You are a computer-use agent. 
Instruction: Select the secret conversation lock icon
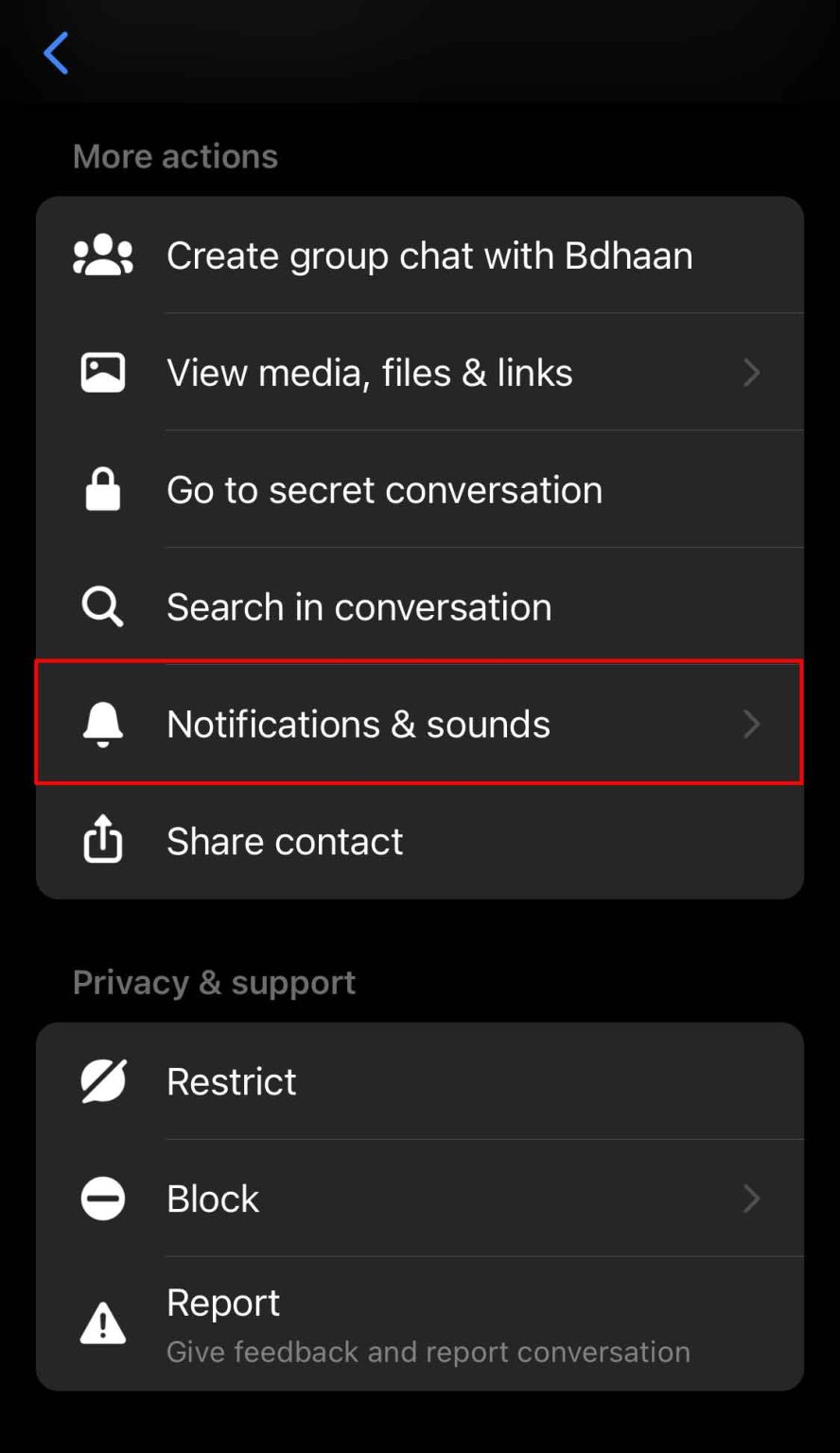coord(102,489)
